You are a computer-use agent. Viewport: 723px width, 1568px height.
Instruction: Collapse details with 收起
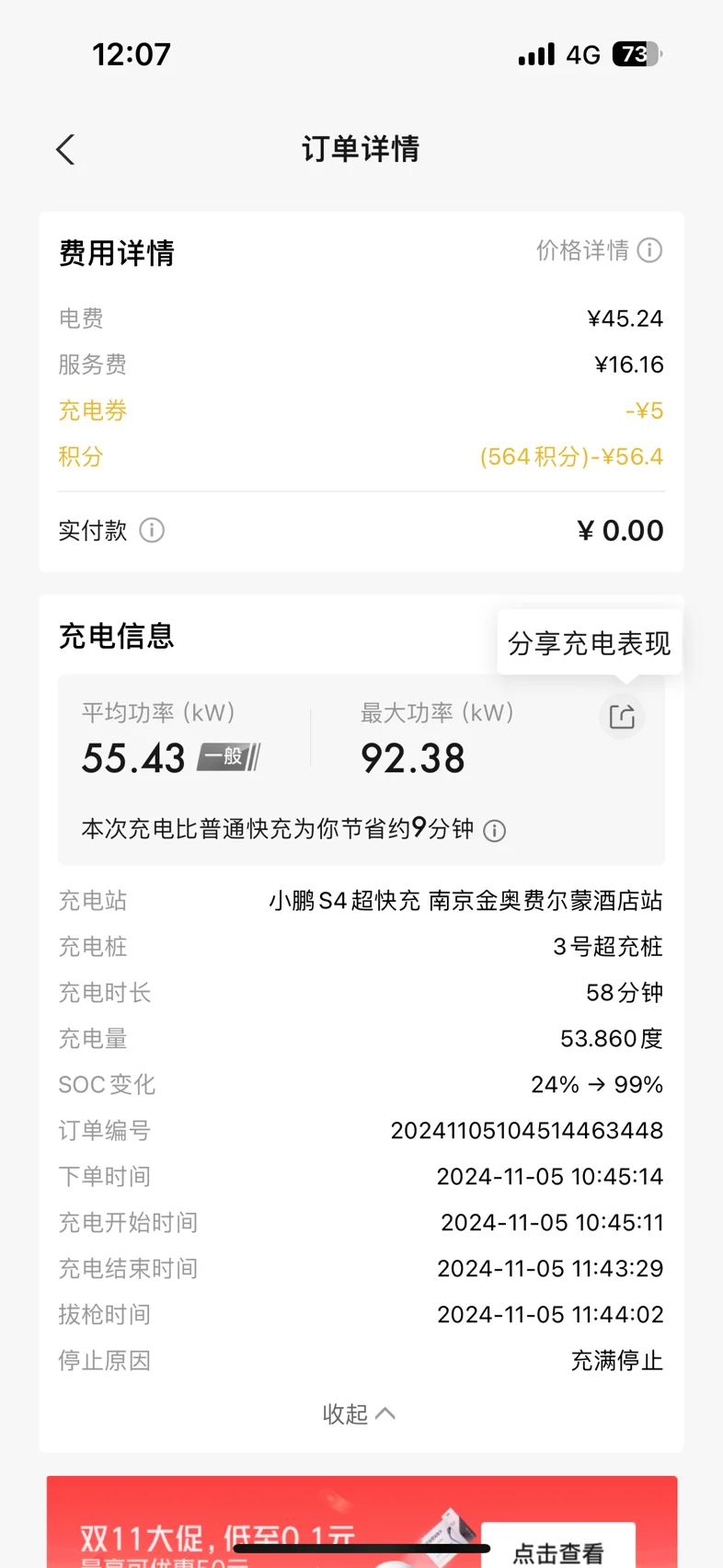[x=359, y=1413]
